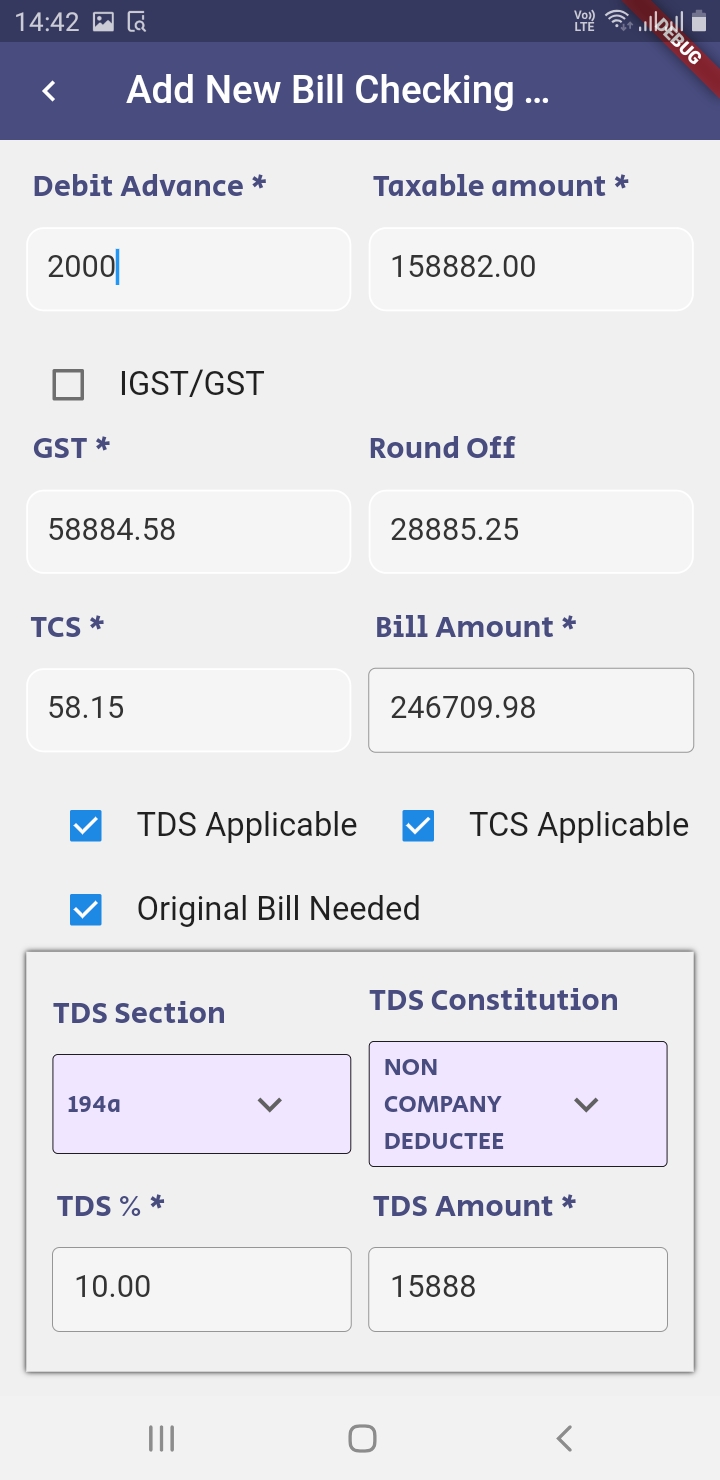Open the TDS Constitution dropdown
This screenshot has height=1480, width=720.
point(518,1104)
